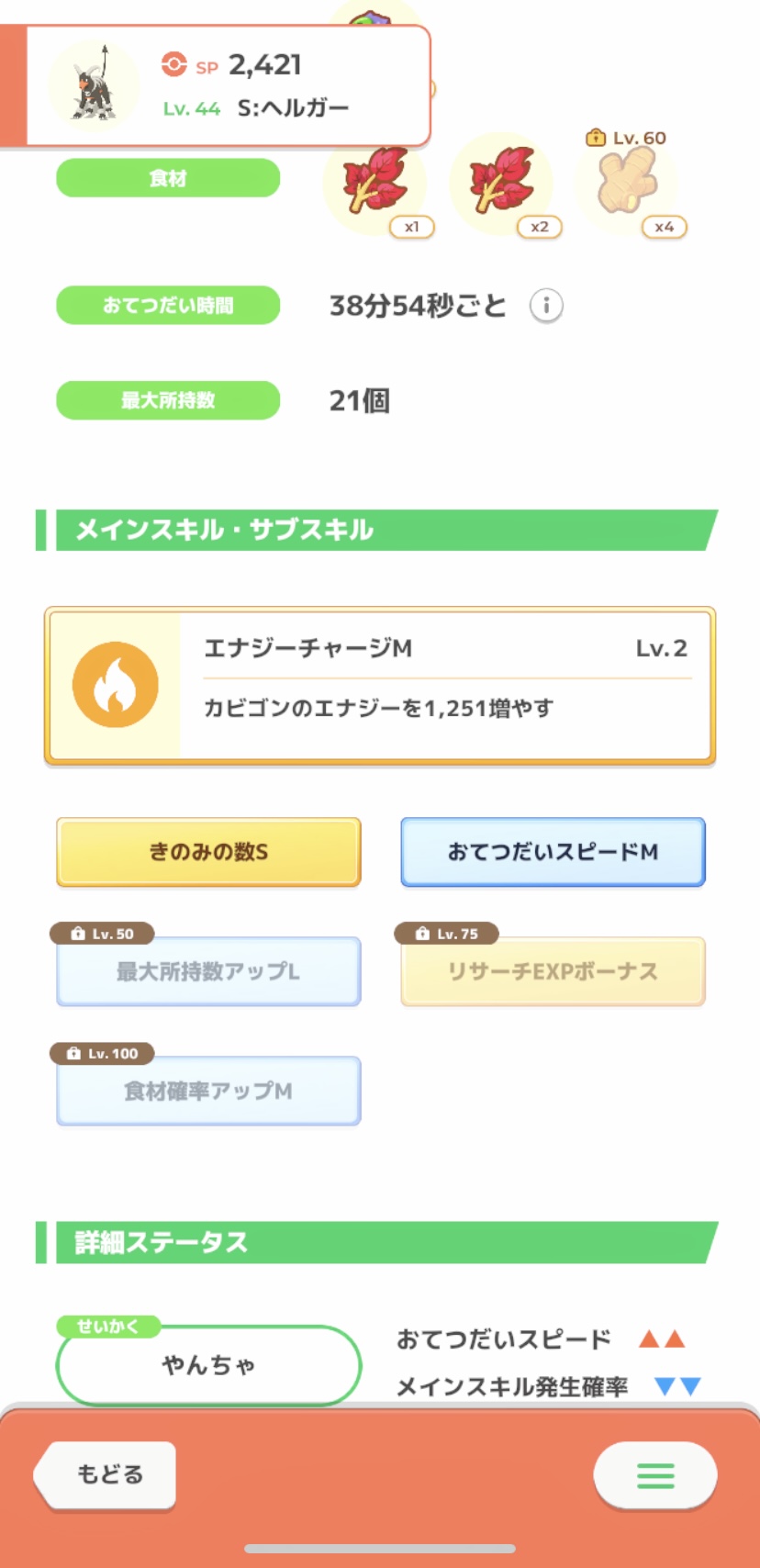Open the hamburger menu button
This screenshot has height=1568, width=760.
click(x=655, y=1475)
